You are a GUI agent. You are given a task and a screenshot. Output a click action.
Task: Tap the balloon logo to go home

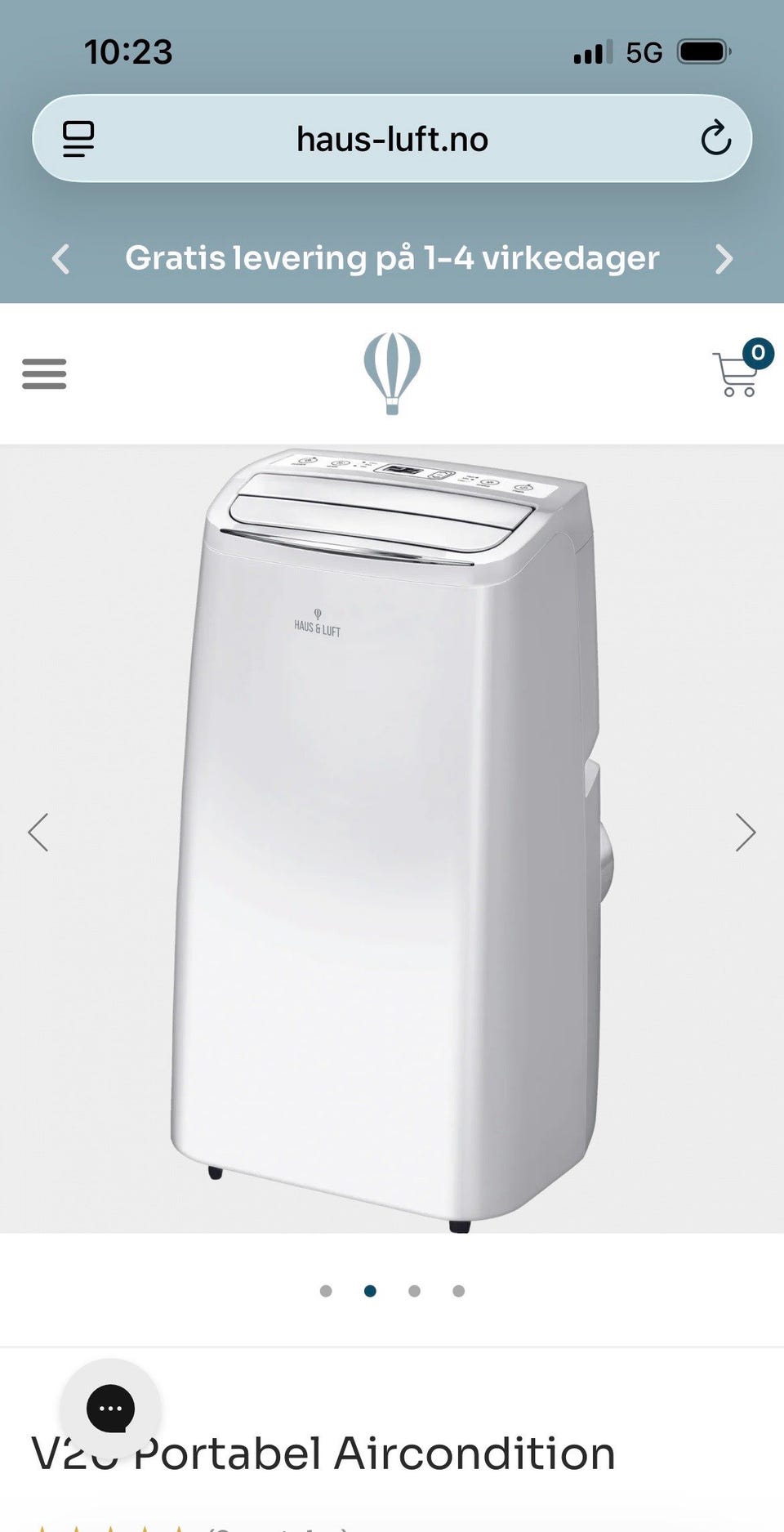coord(392,373)
